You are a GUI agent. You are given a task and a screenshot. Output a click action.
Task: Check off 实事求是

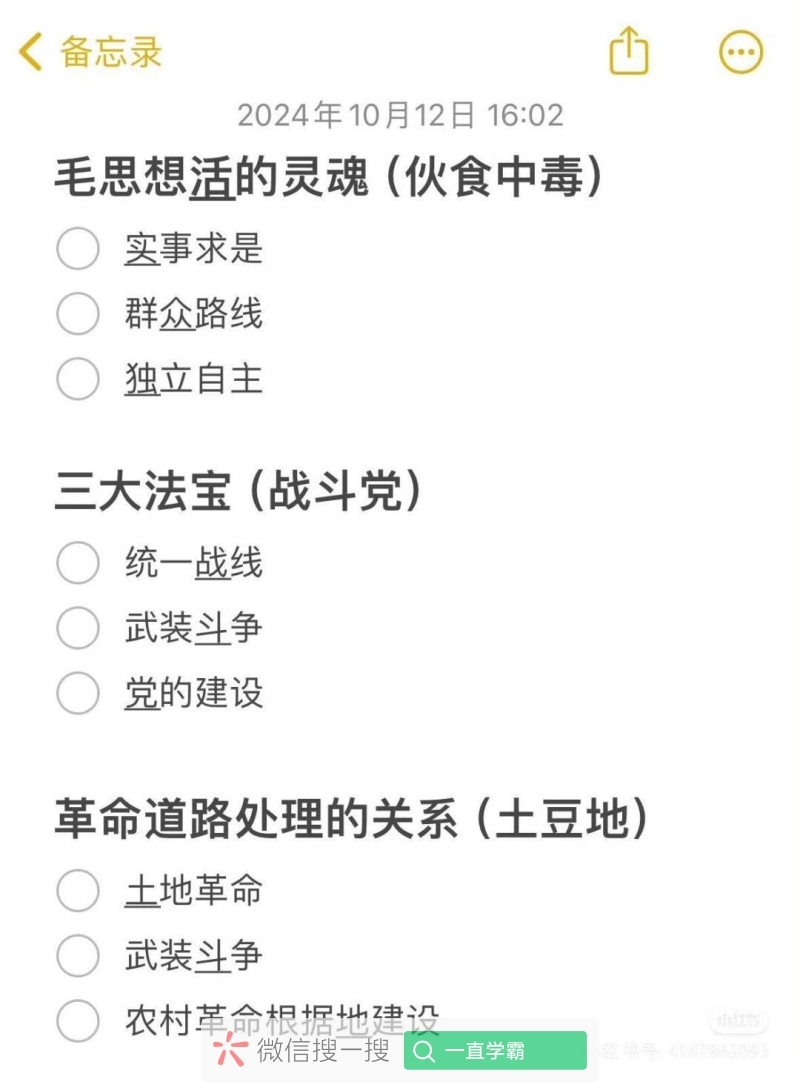tap(78, 249)
